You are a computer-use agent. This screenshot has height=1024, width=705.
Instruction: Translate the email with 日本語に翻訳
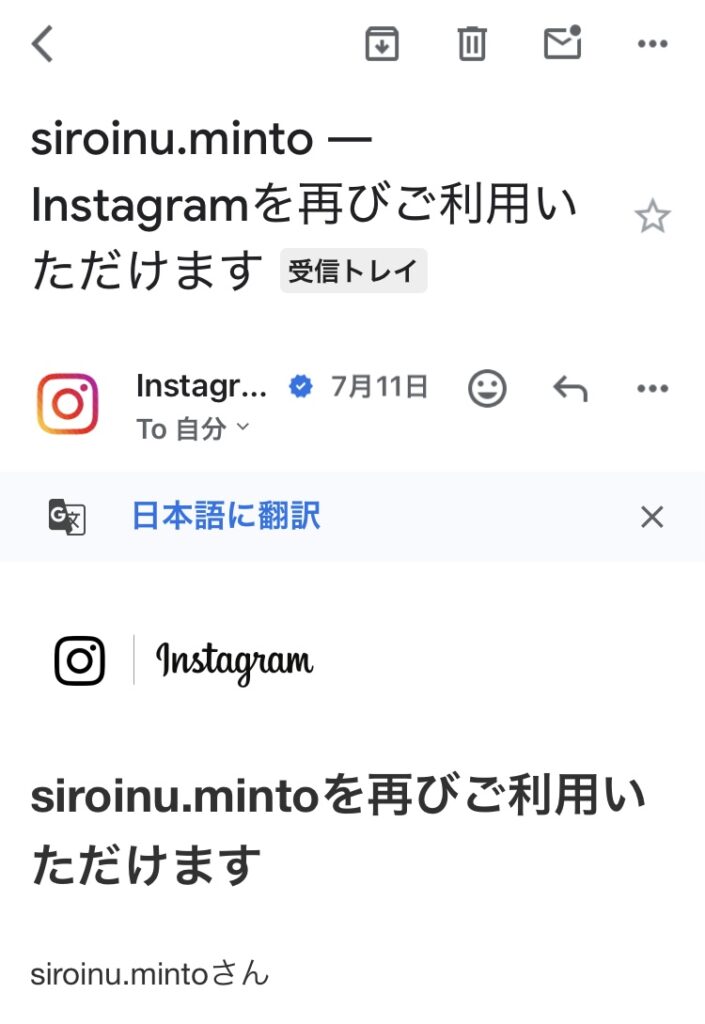[x=226, y=516]
